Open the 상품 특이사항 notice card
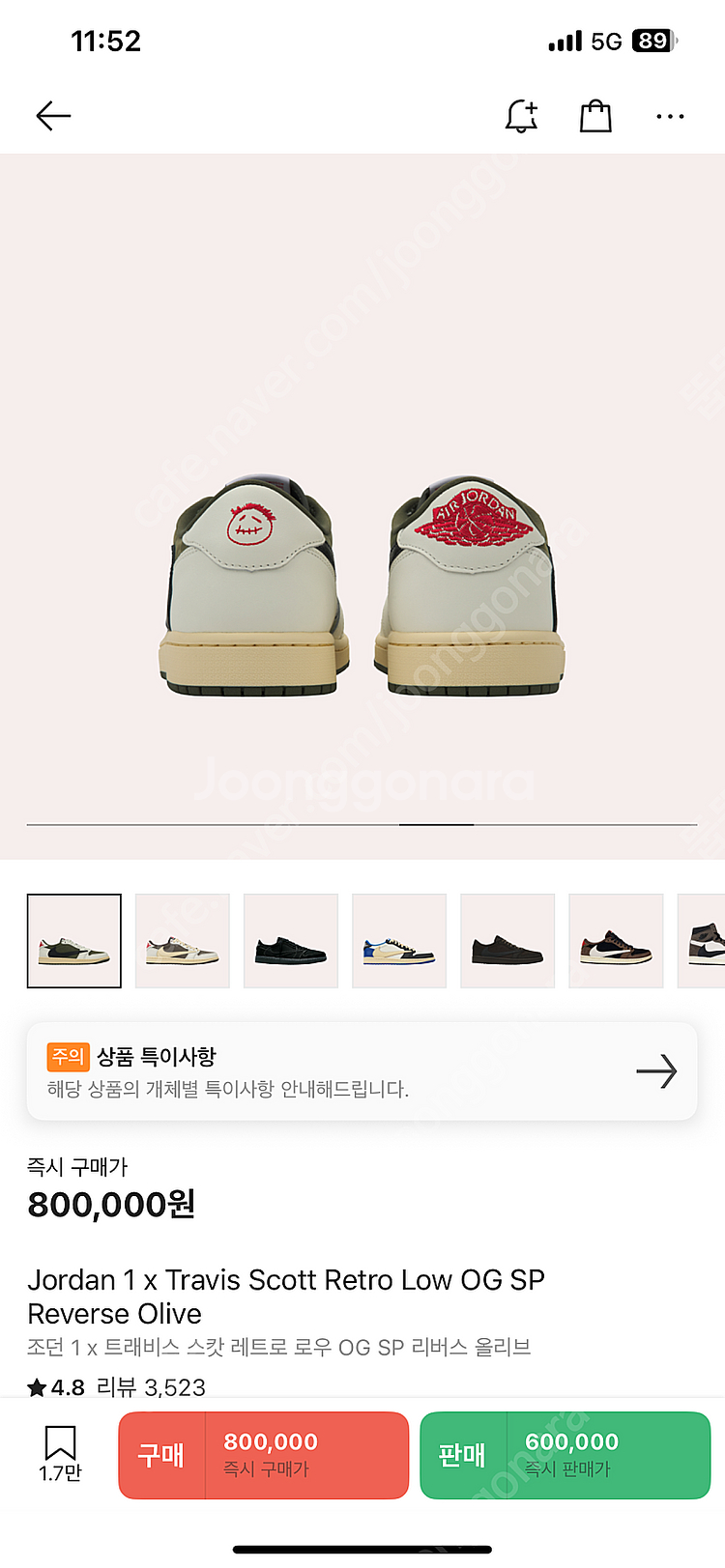Screen dimensions: 725x1568 pyautogui.click(x=362, y=1071)
